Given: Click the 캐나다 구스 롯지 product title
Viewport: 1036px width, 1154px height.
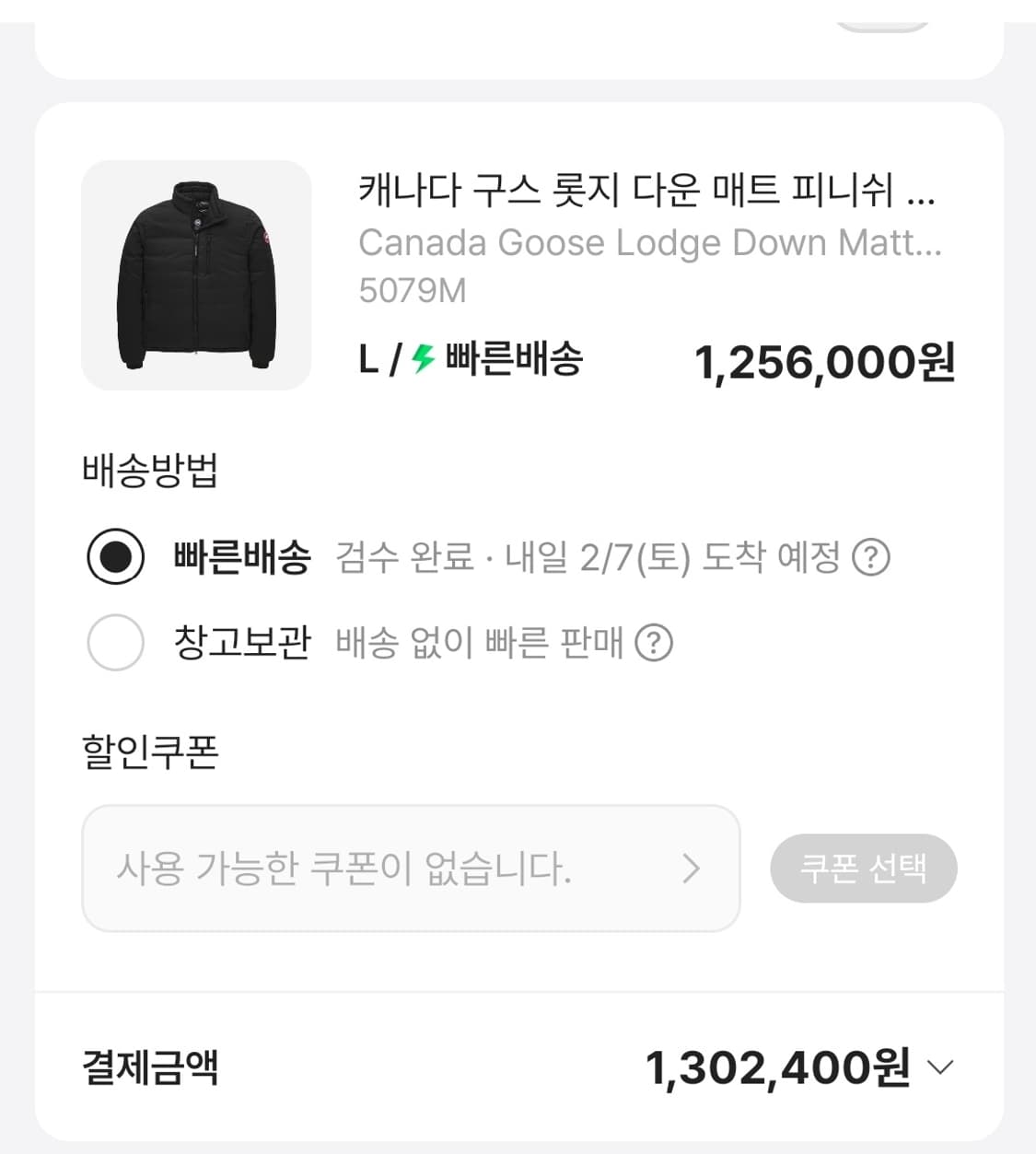Looking at the screenshot, I should [645, 193].
